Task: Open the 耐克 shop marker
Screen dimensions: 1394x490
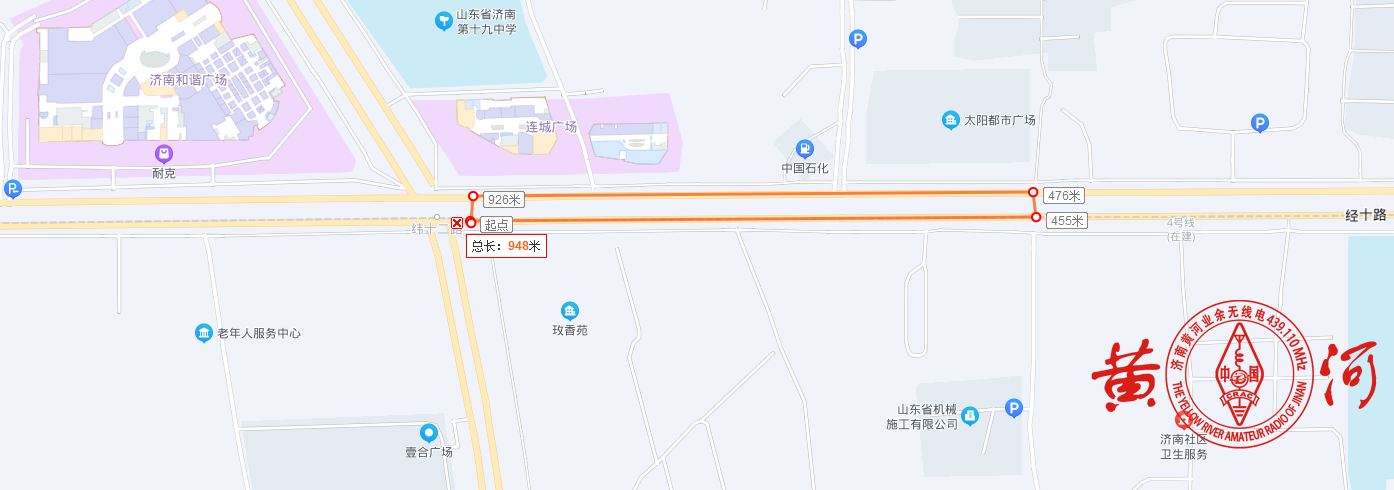Action: click(163, 154)
